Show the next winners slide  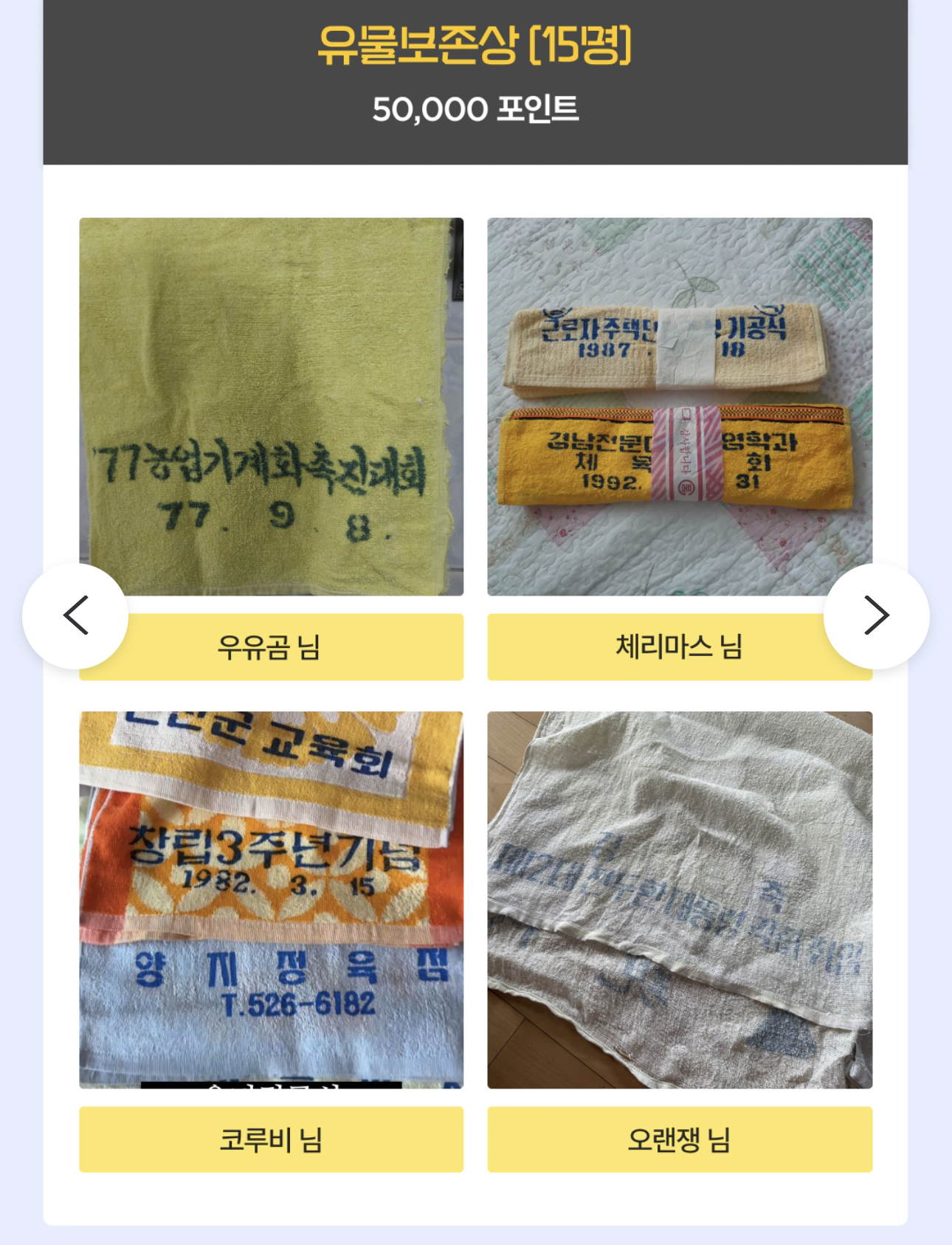coord(876,615)
